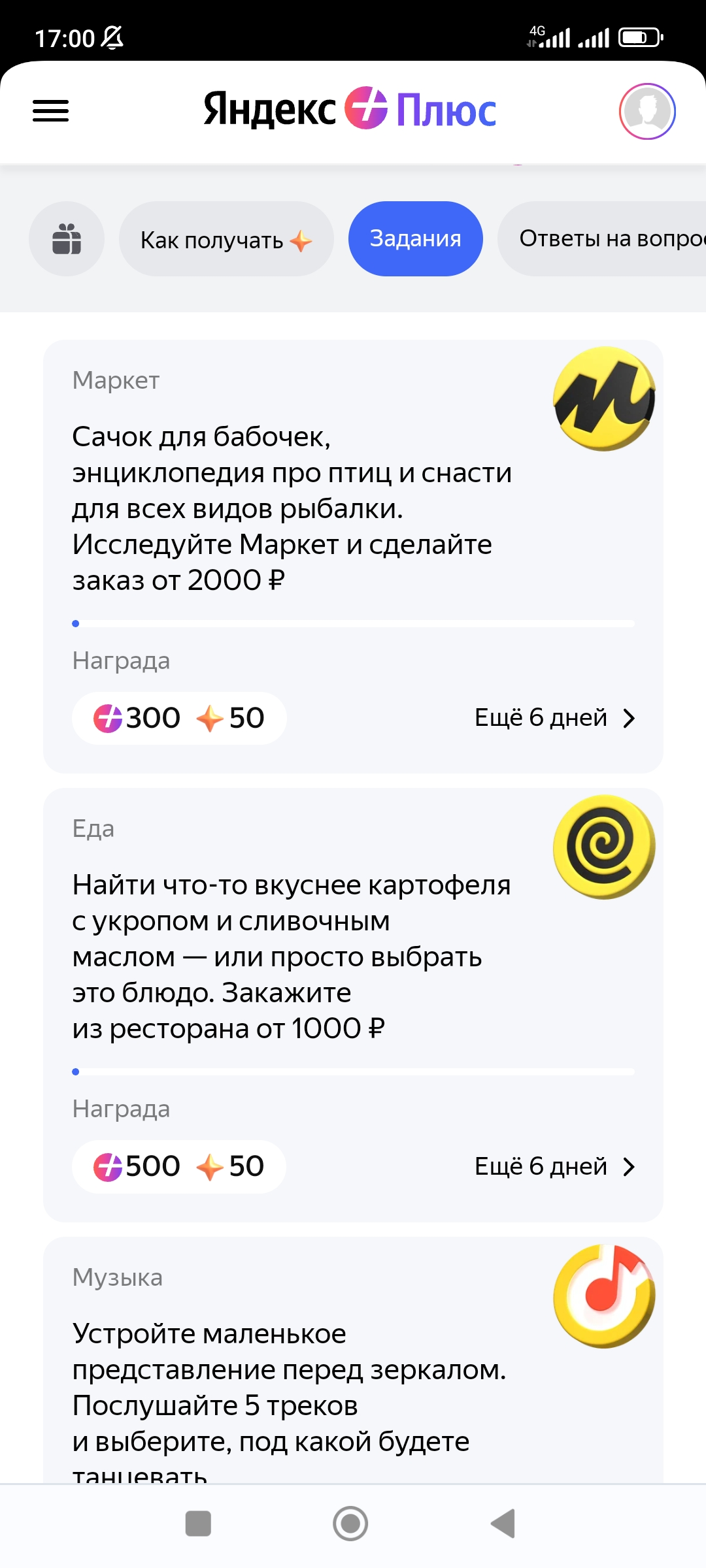Open the profile avatar
This screenshot has height=1568, width=706.
(647, 111)
